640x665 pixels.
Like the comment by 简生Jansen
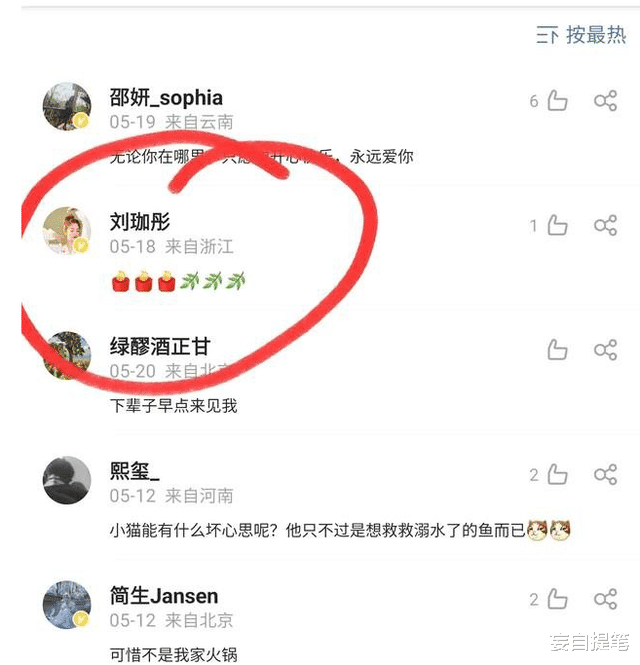[x=557, y=600]
